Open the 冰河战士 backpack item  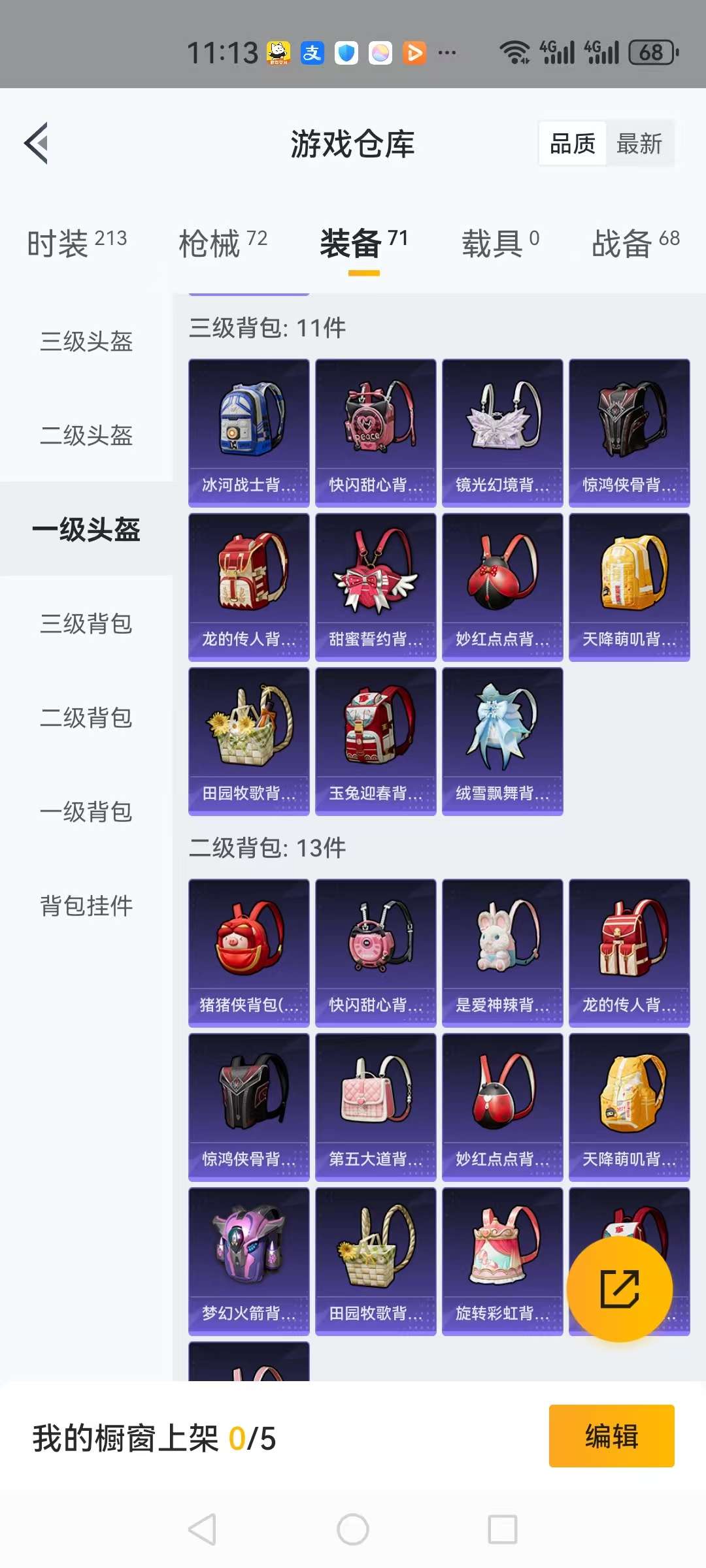click(x=249, y=432)
